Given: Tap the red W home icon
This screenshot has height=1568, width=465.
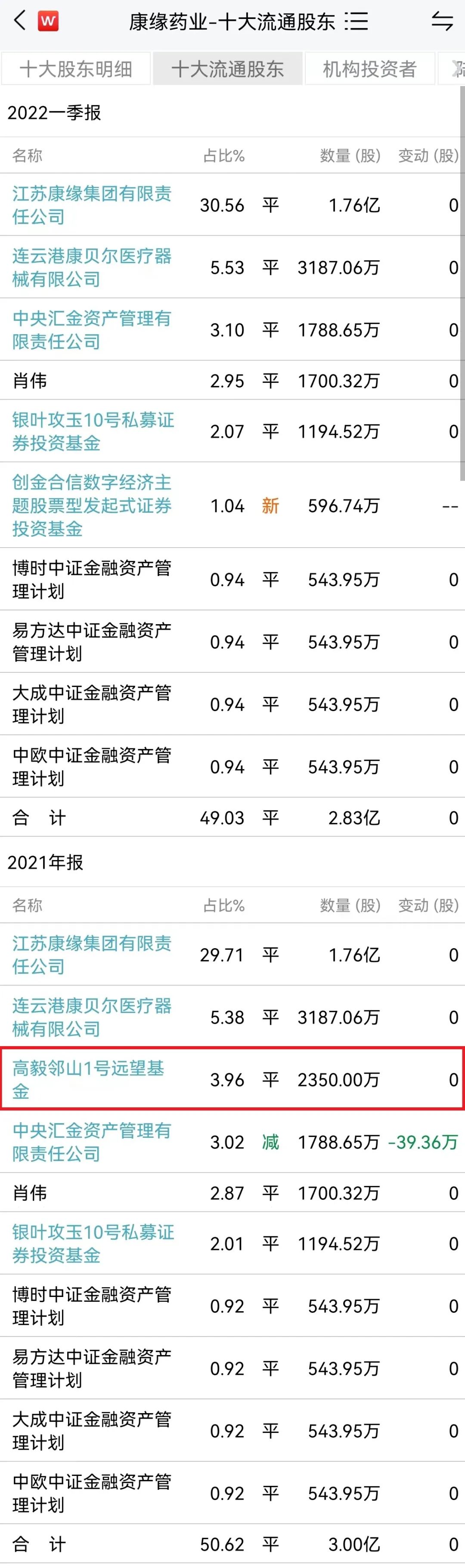Looking at the screenshot, I should 48,22.
